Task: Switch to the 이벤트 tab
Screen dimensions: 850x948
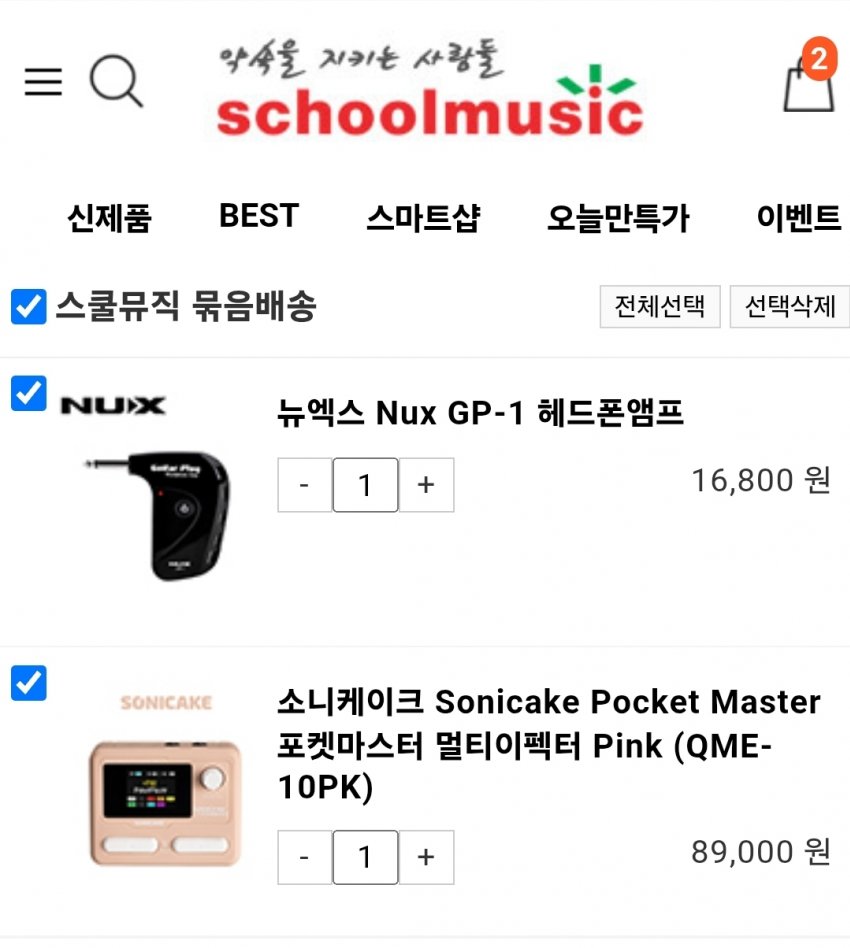Action: [x=798, y=217]
